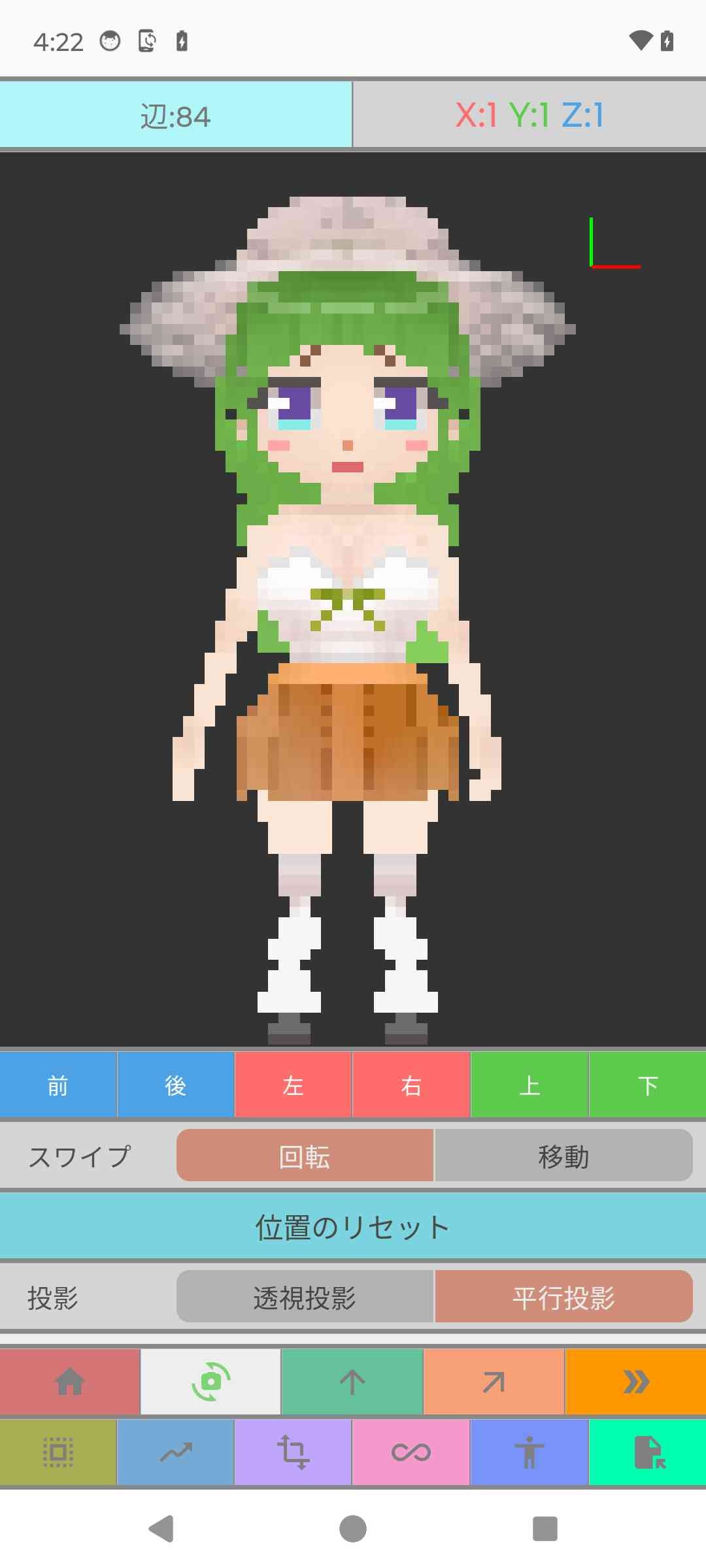Screen dimensions: 706x1568
Task: Switch to back view 後
Action: click(175, 1085)
